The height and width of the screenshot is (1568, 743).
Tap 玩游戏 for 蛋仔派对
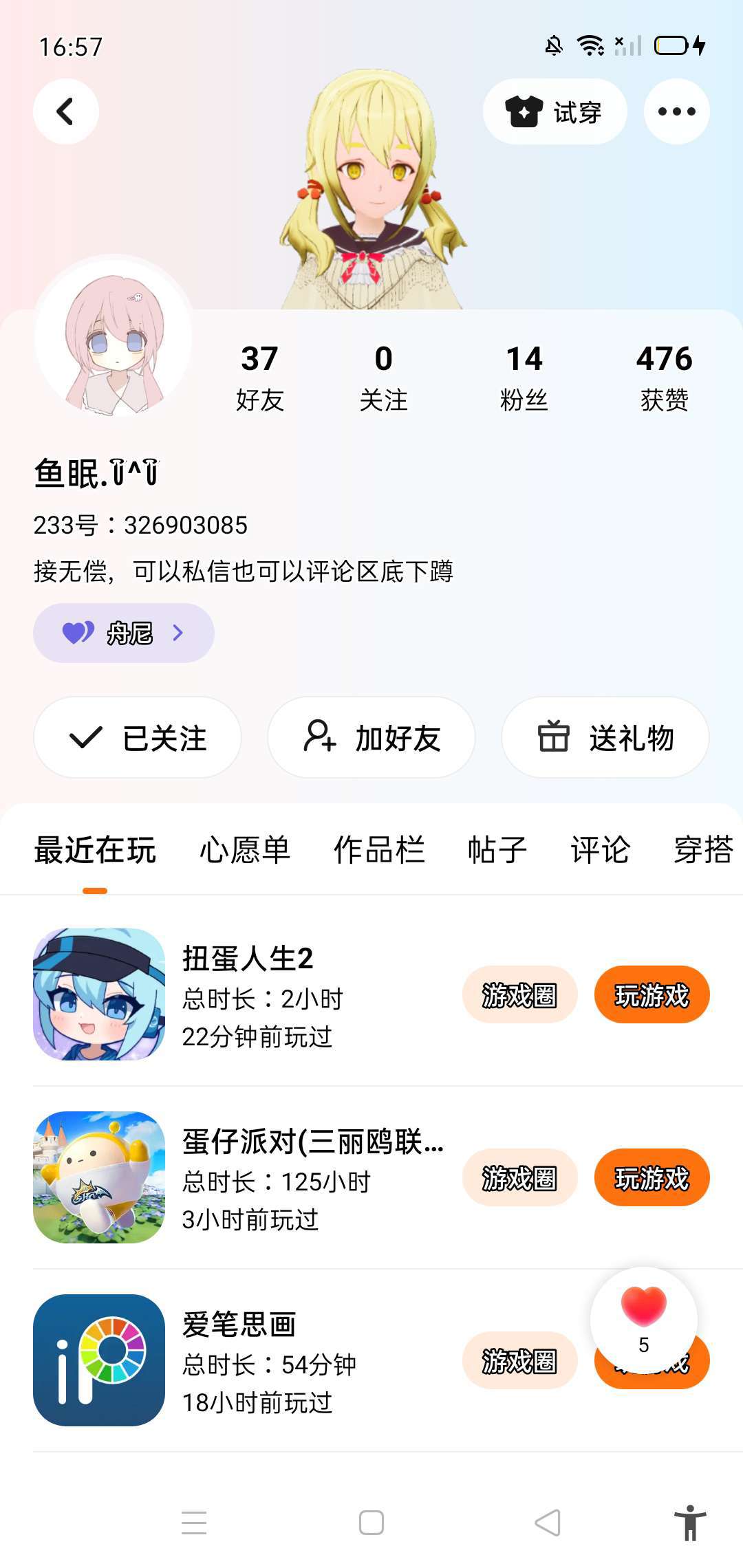[x=652, y=1177]
